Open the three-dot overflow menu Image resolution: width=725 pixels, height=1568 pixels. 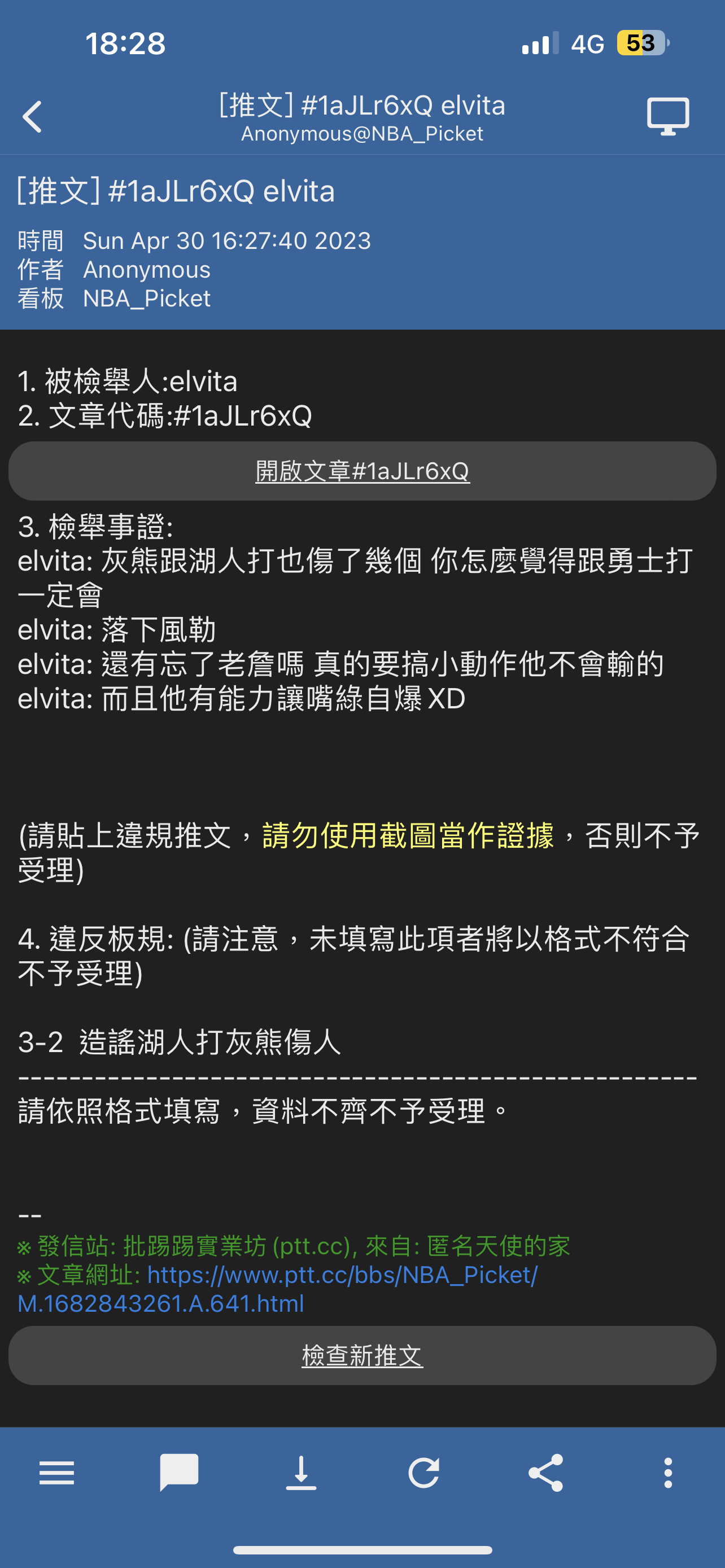(x=668, y=1473)
